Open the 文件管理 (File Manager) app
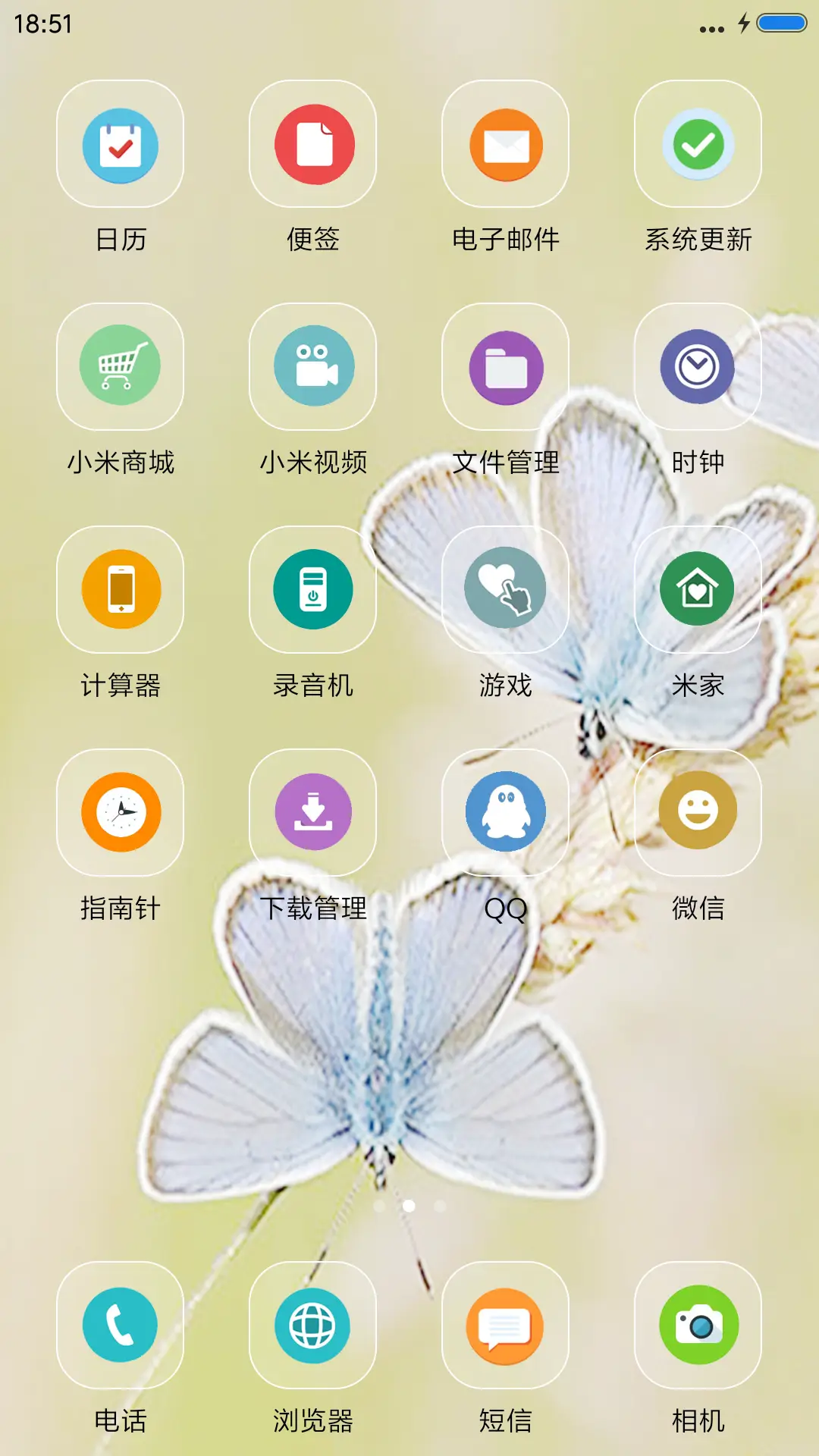Image resolution: width=819 pixels, height=1456 pixels. click(505, 366)
